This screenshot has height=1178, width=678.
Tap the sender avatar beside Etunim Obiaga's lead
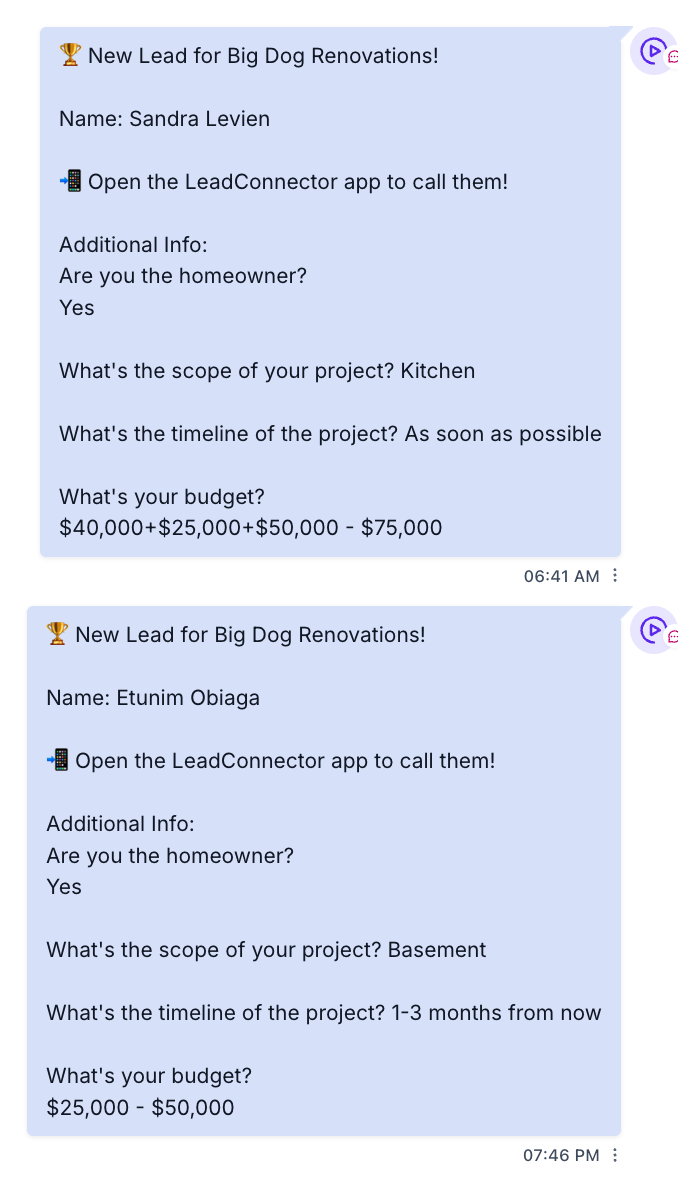pyautogui.click(x=653, y=630)
